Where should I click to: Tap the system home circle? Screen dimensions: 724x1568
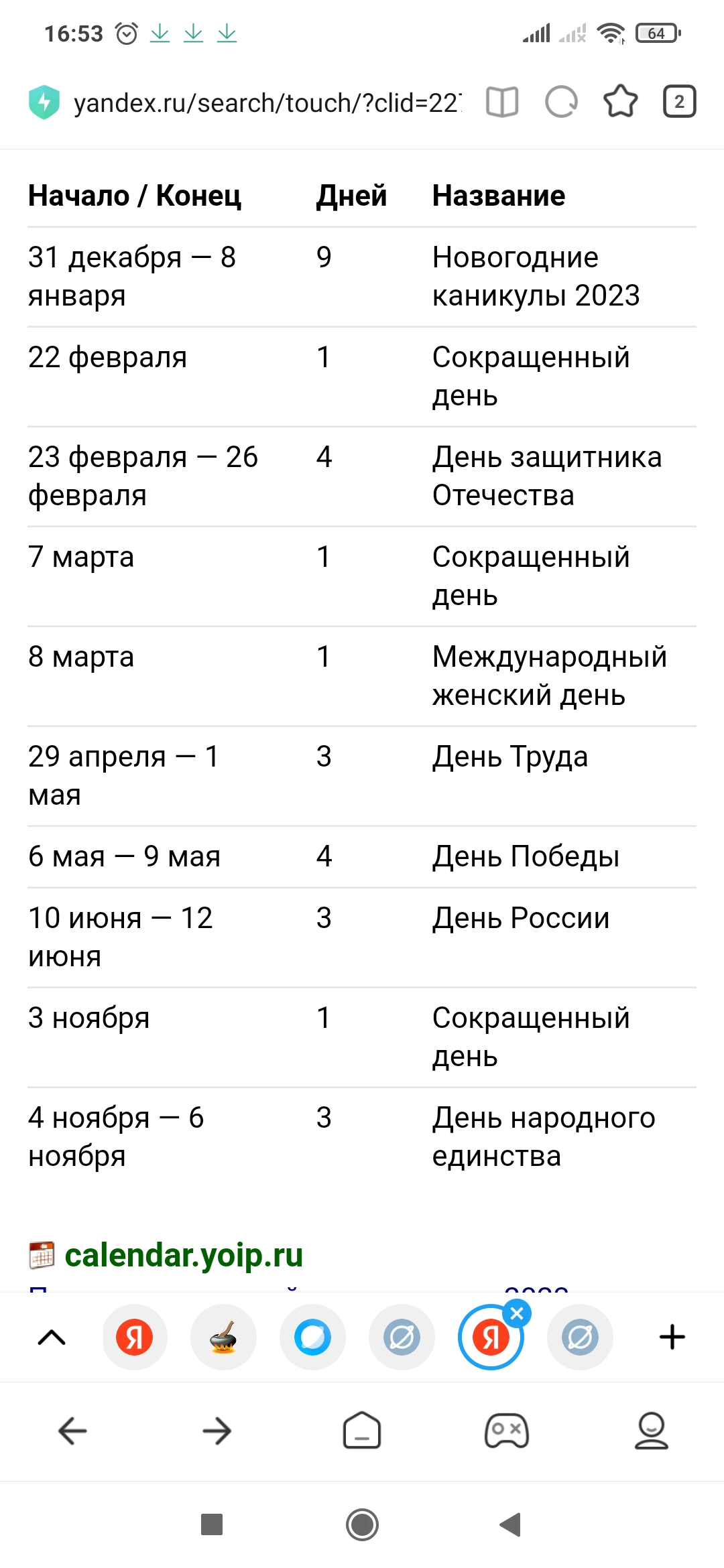[362, 1524]
